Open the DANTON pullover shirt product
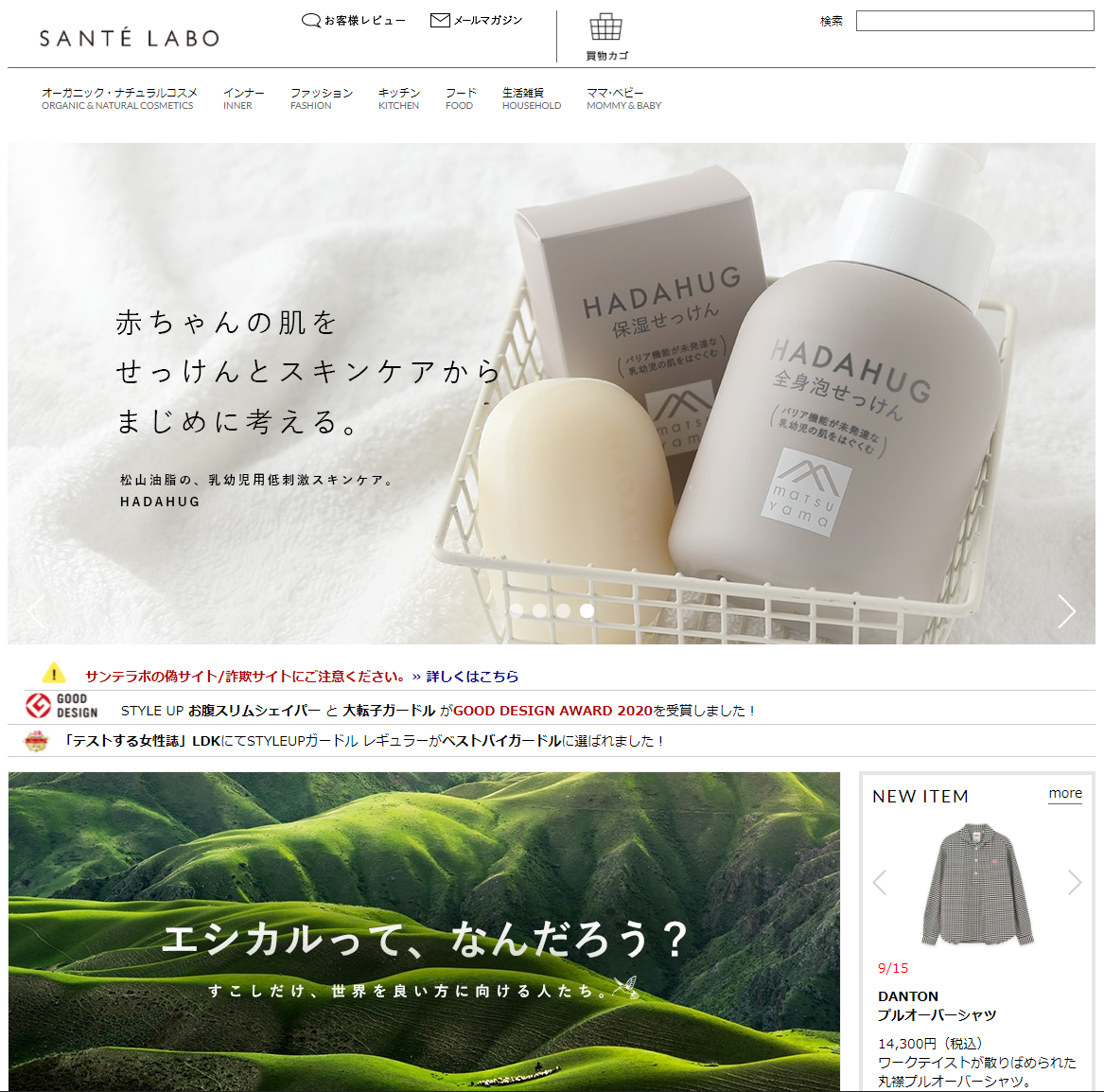Screen dimensions: 1104x1092 pos(976,885)
